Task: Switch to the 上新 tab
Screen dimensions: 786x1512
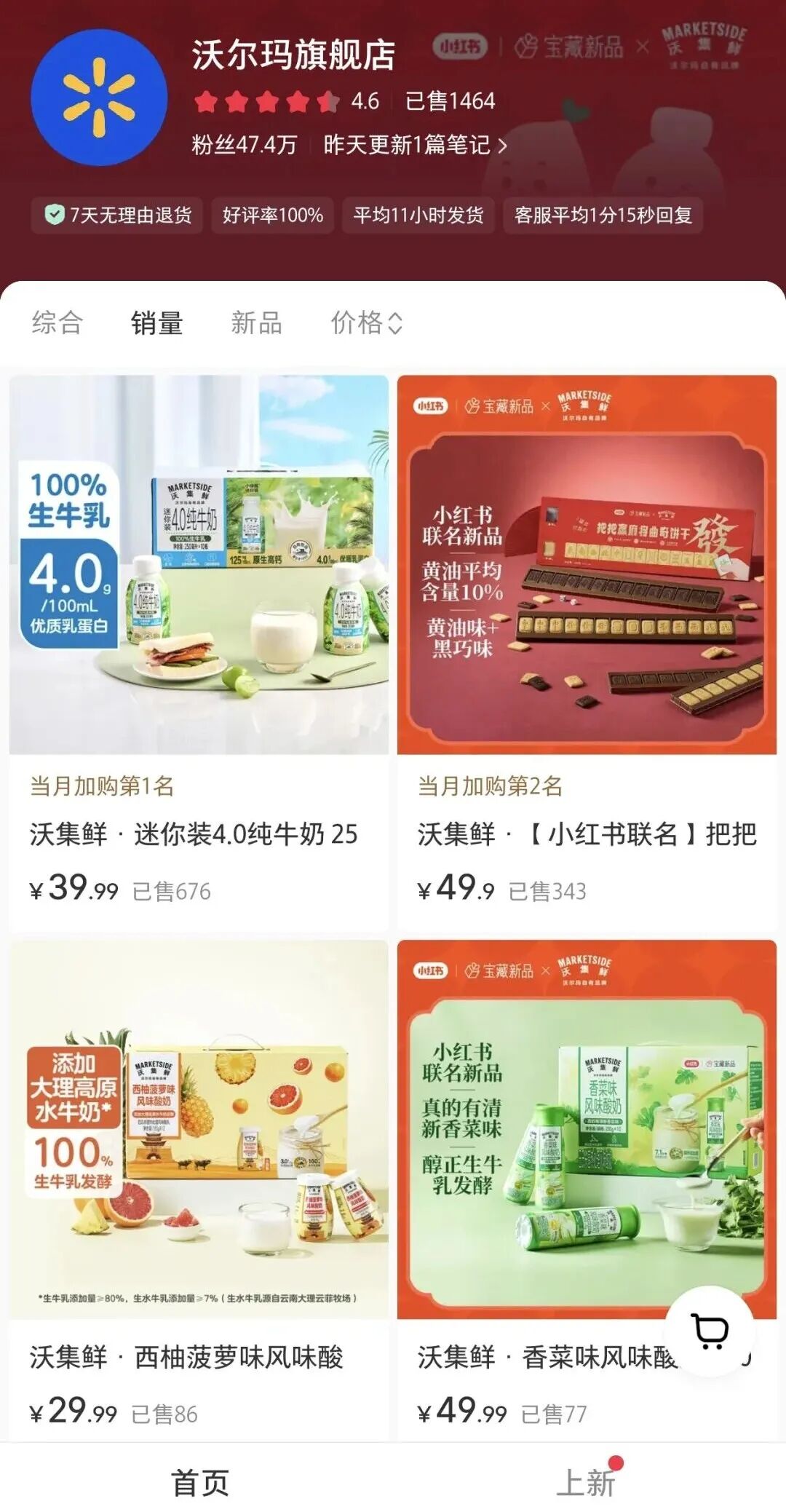Action: click(587, 1482)
